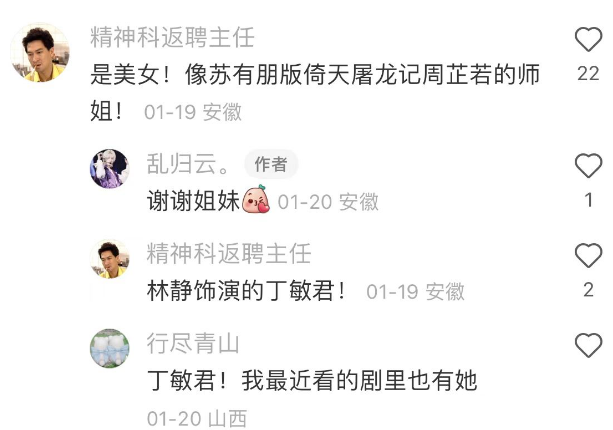This screenshot has height=430, width=613.
Task: Open username 乱归云。 profile
Action: coord(190,165)
